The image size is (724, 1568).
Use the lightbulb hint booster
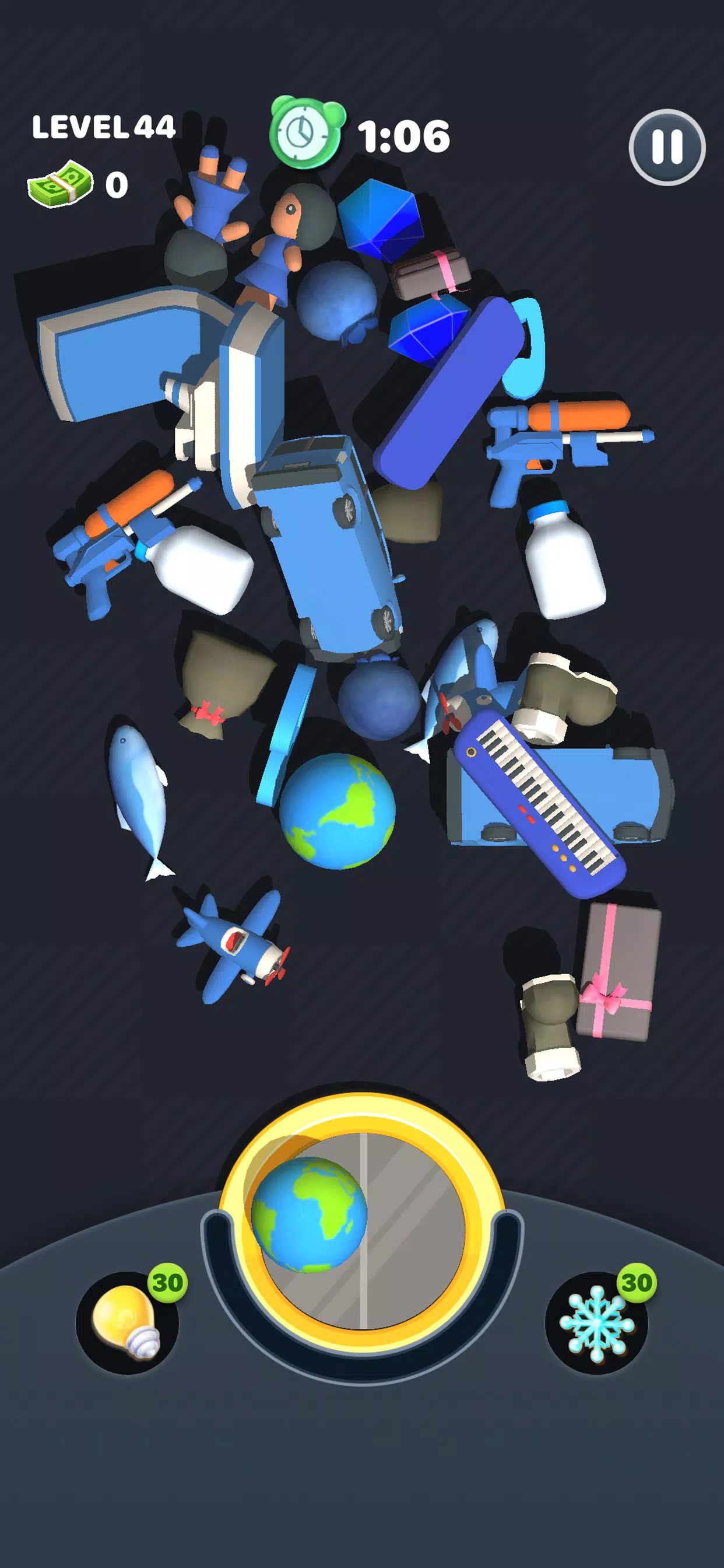(127, 1322)
